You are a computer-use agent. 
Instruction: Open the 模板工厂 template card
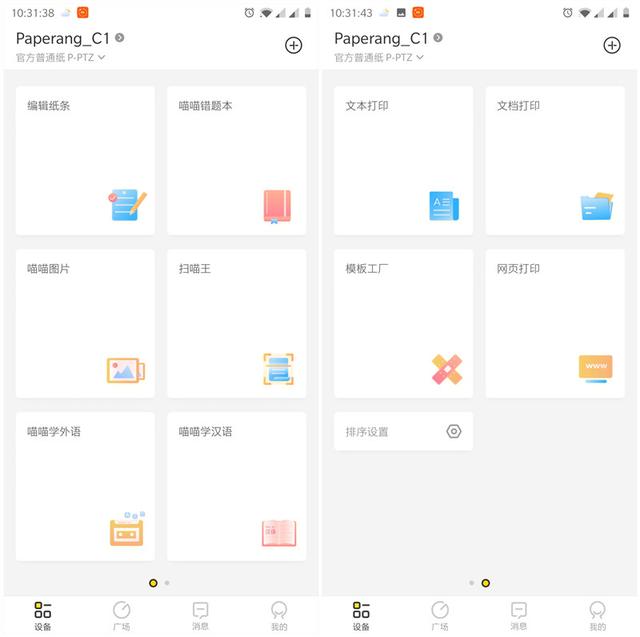click(403, 323)
